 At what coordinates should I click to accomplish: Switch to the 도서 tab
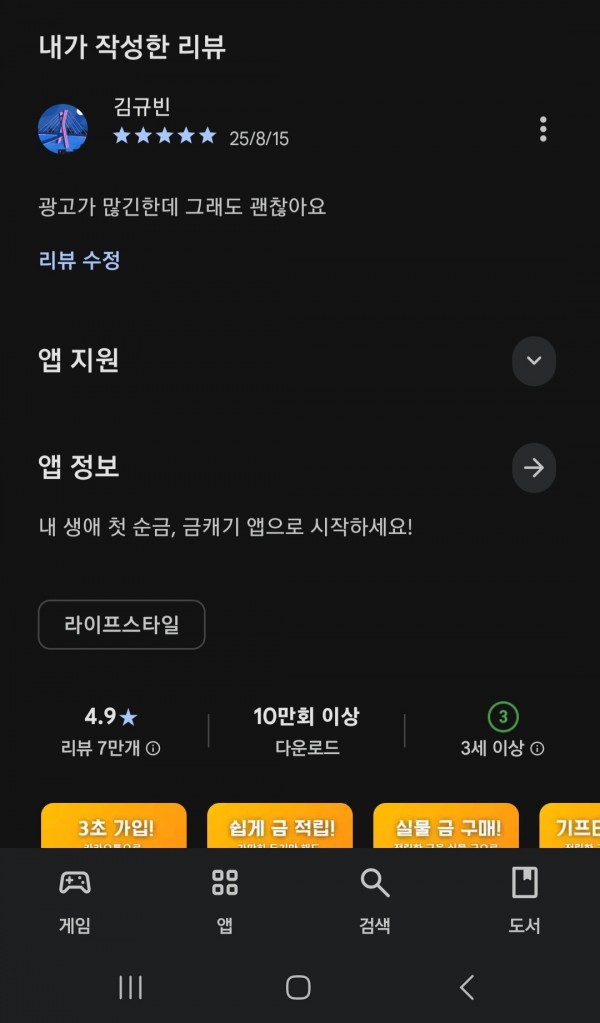(524, 900)
